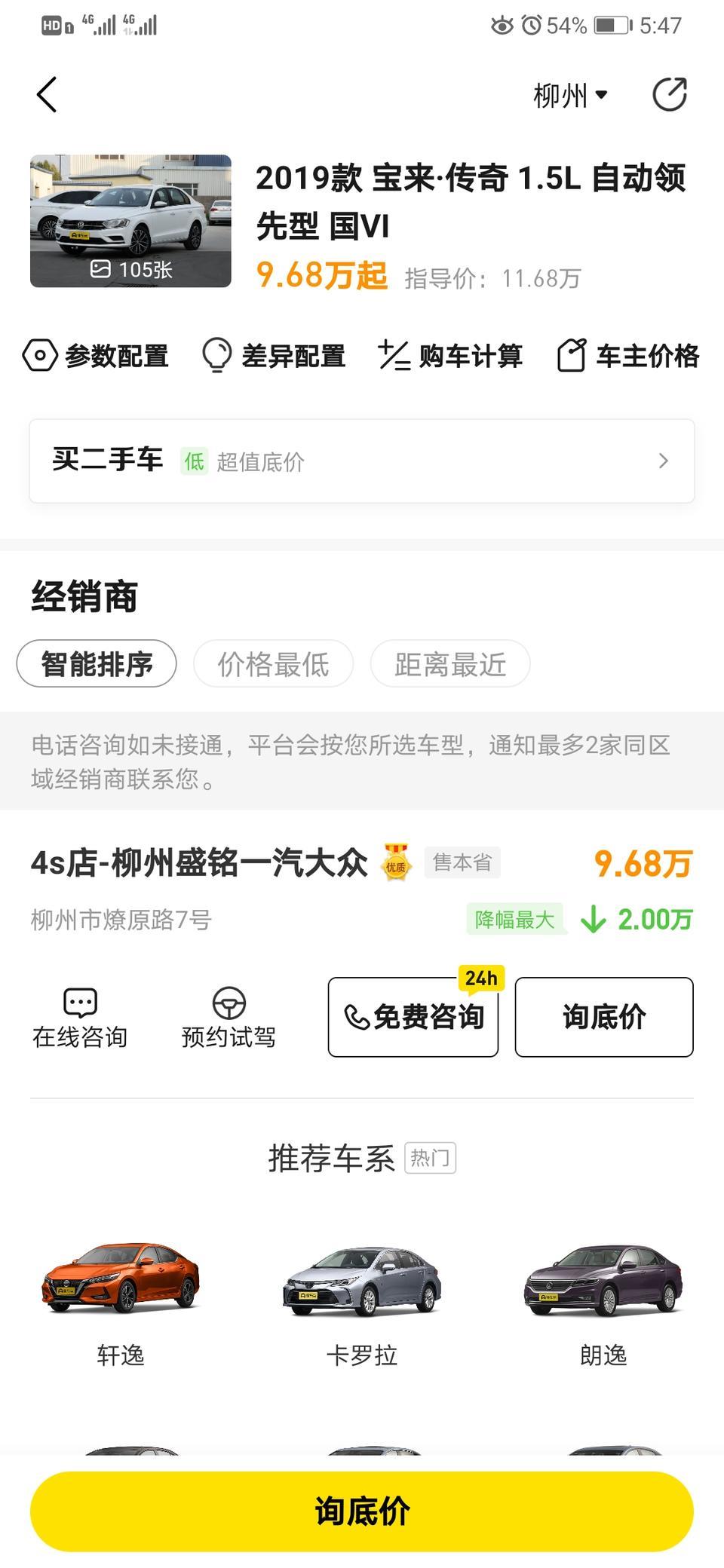The width and height of the screenshot is (724, 1568).
Task: Open the 柳州 city selector
Action: (569, 96)
